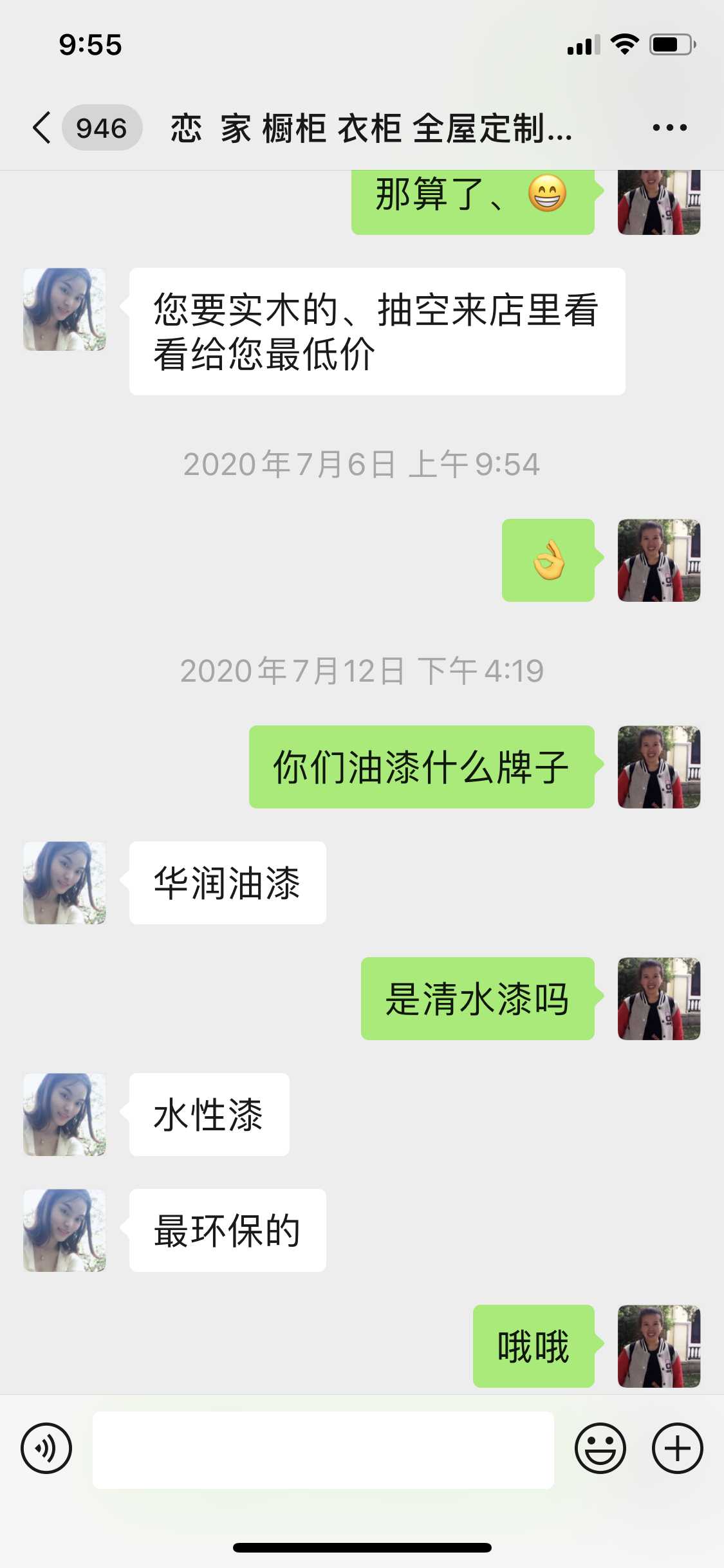Open your avatar beside 你们油漆什么牌子 message
This screenshot has height=1568, width=724.
(x=658, y=767)
